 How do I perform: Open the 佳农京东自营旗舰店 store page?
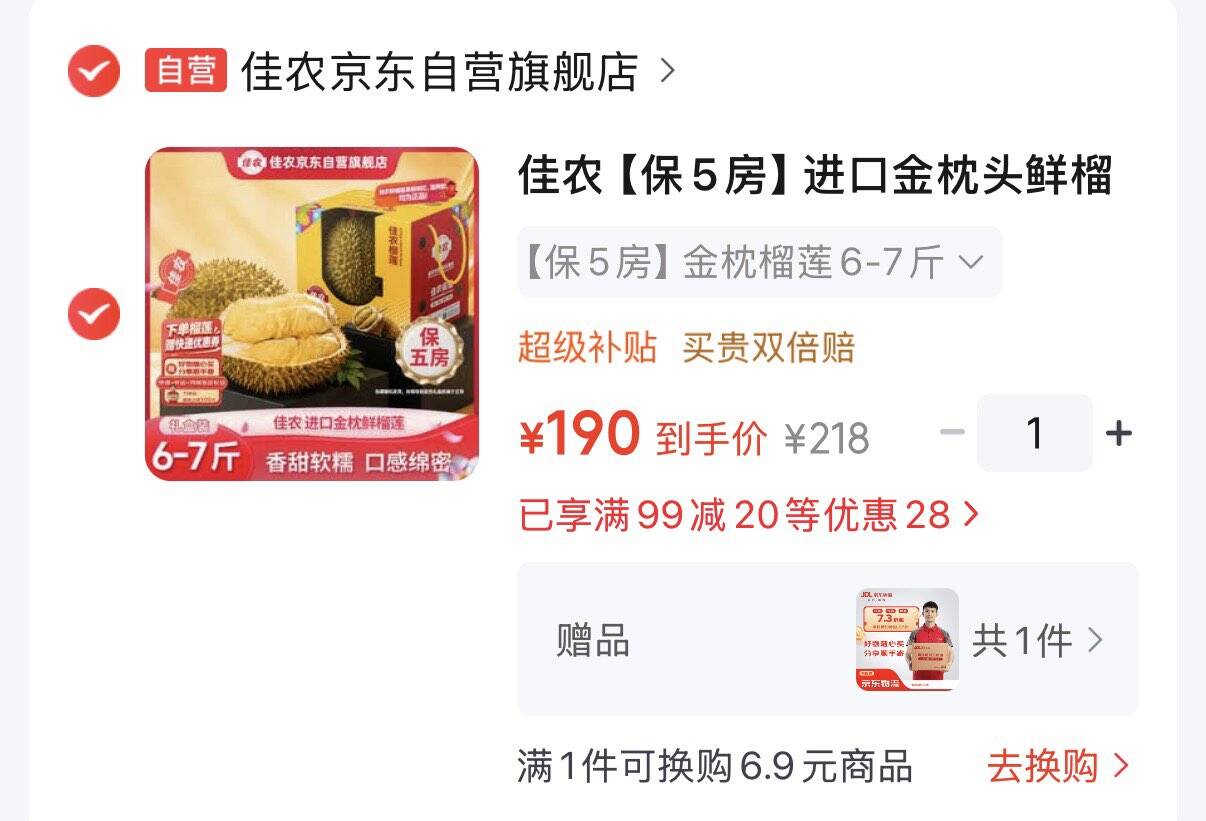[458, 71]
